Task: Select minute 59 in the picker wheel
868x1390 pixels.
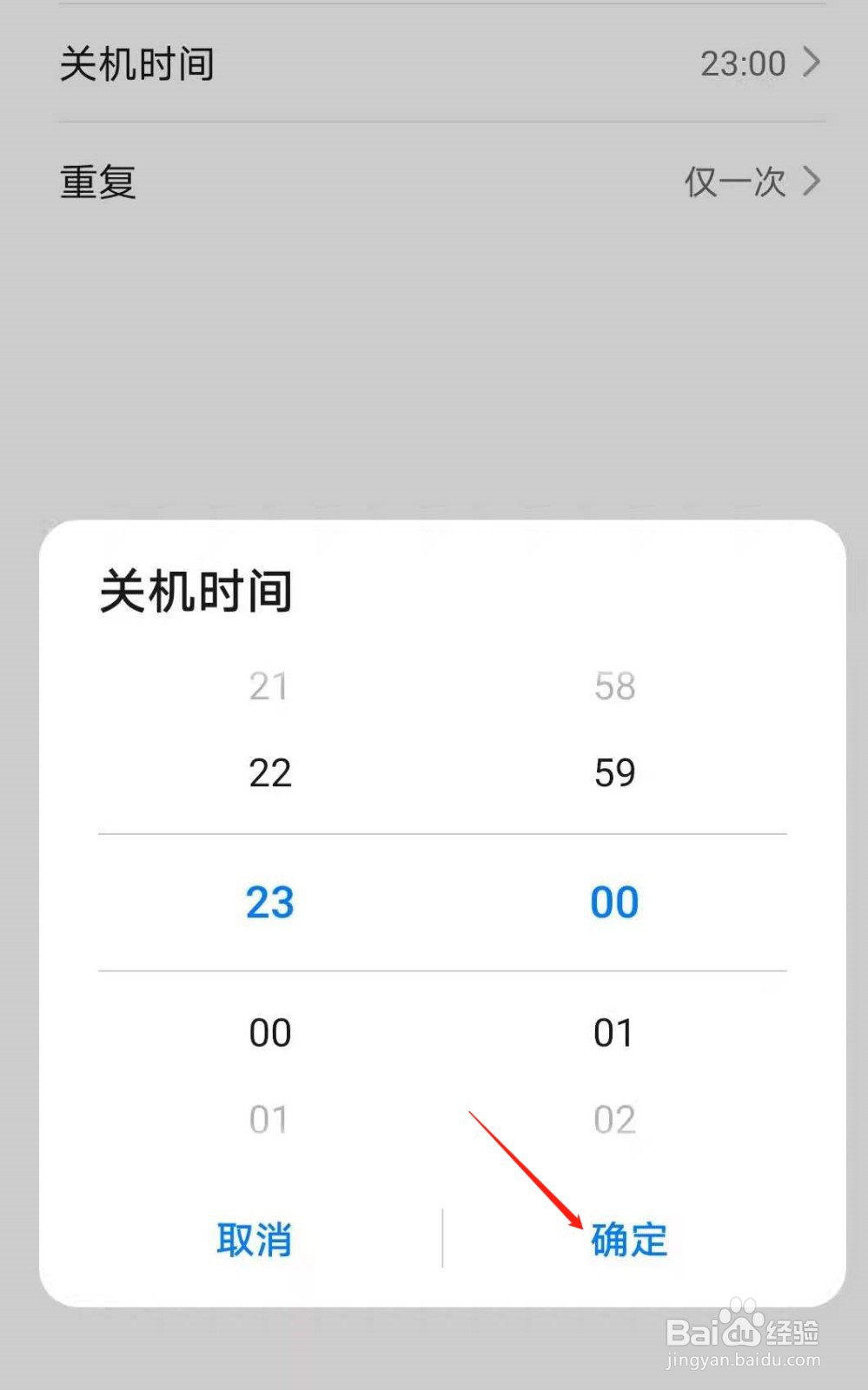Action: click(615, 772)
